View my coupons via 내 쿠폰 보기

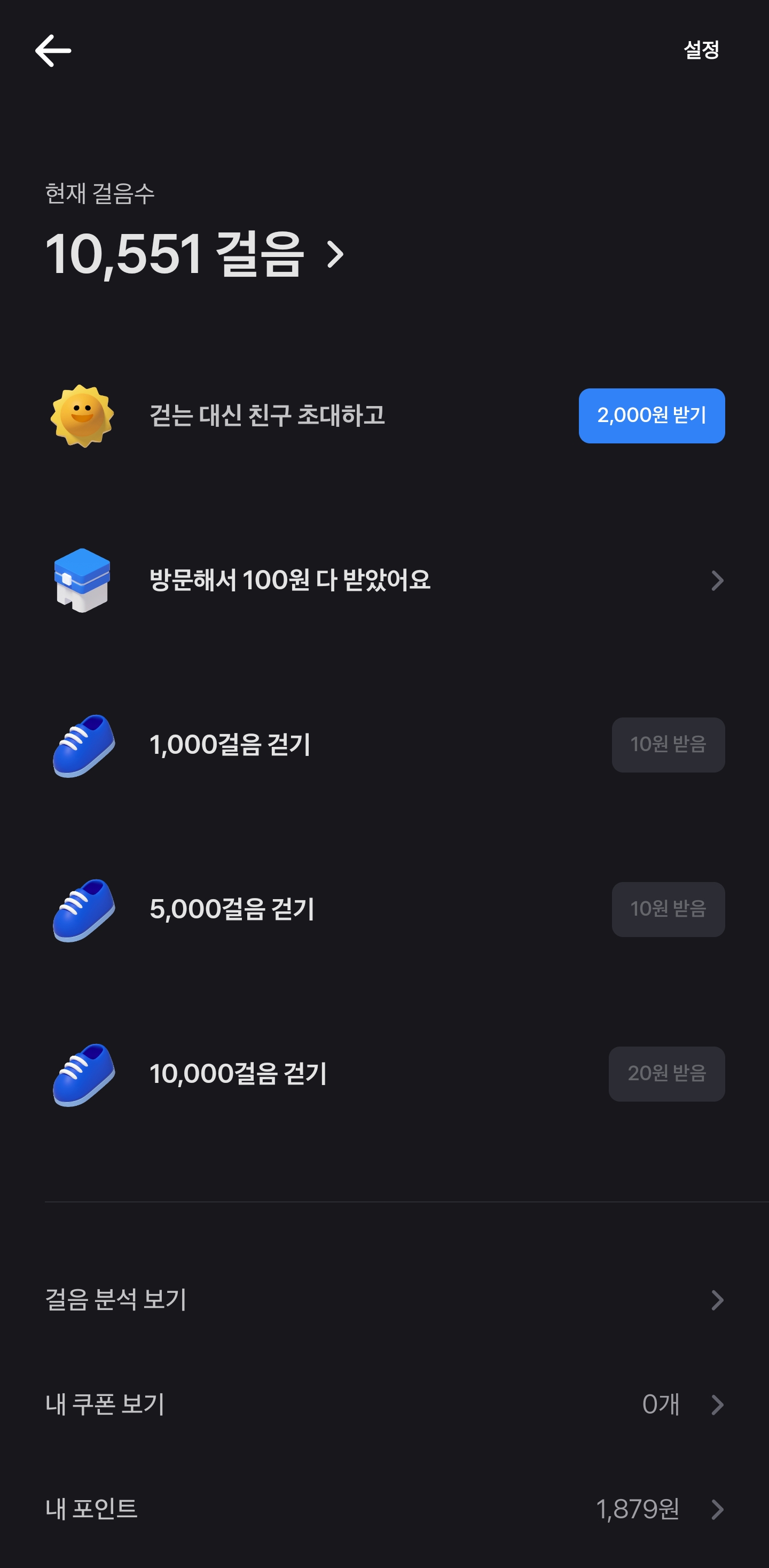coord(384,1405)
